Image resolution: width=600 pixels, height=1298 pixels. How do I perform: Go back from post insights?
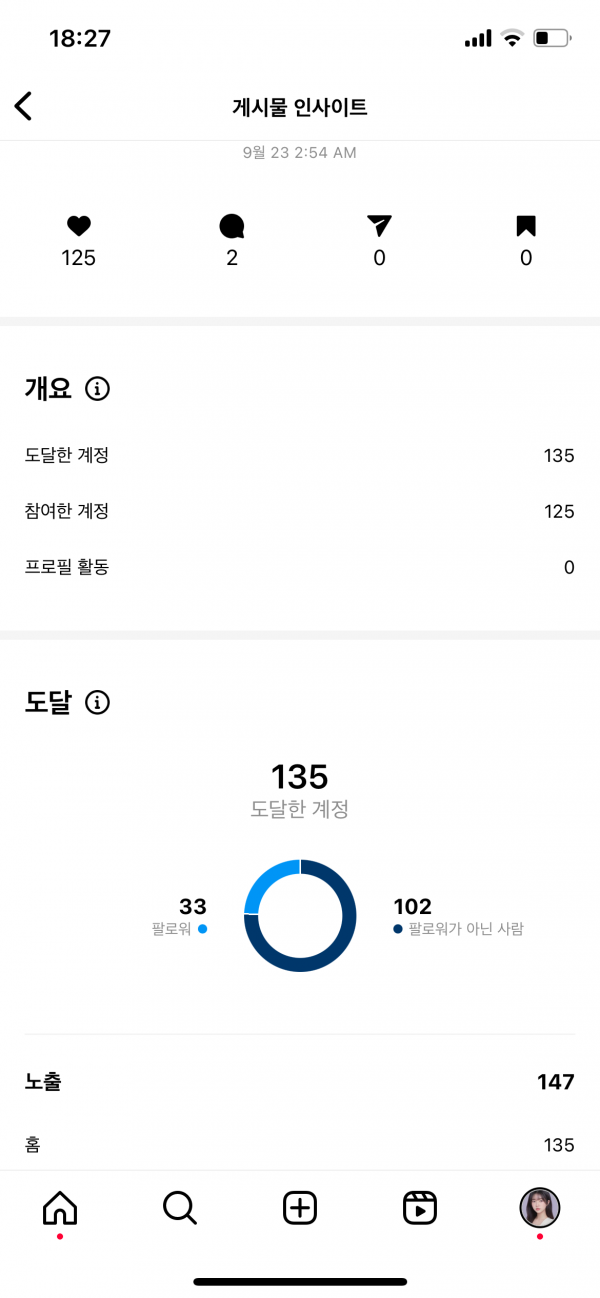click(x=23, y=106)
